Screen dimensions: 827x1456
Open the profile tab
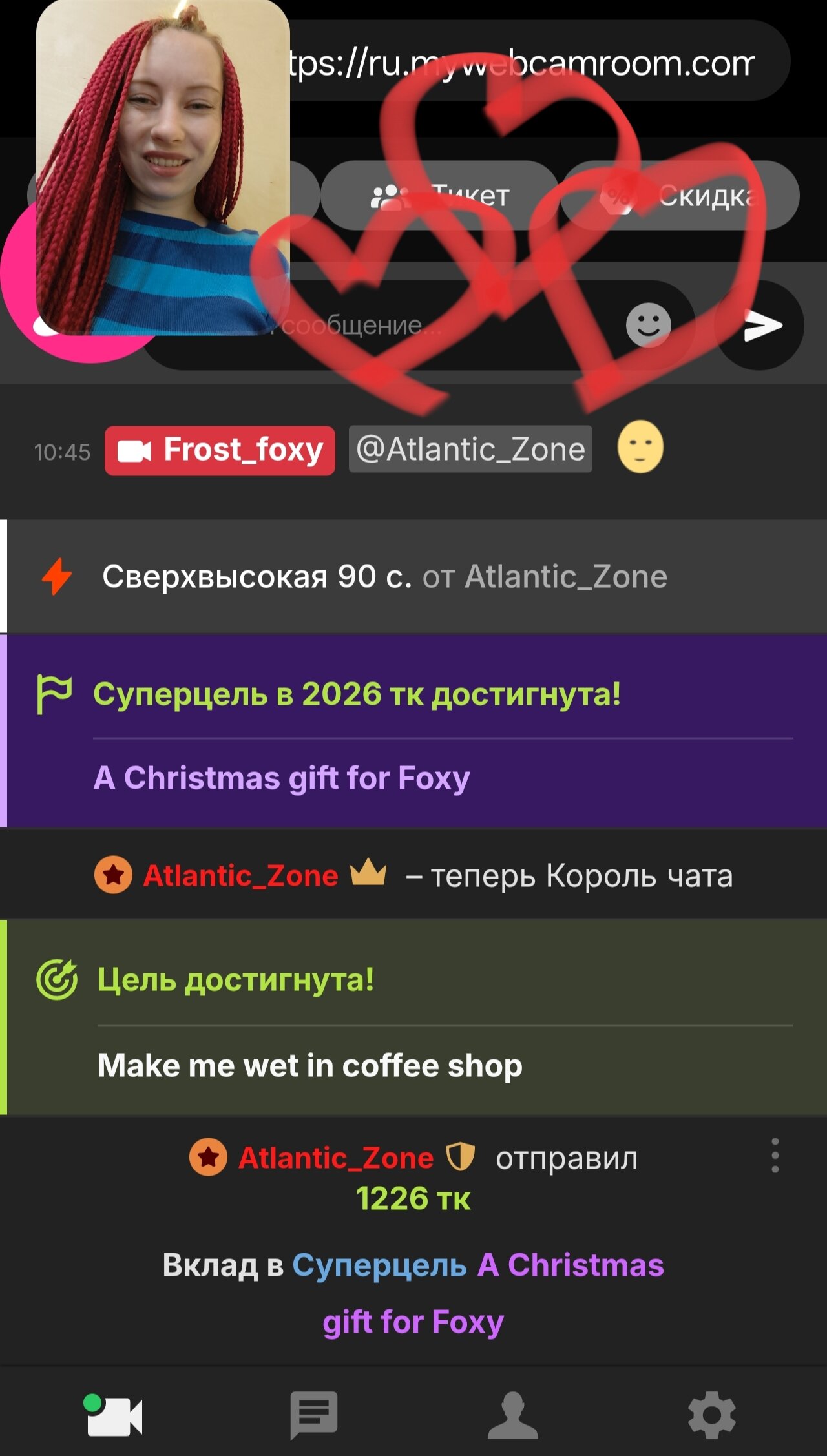pyautogui.click(x=512, y=1415)
